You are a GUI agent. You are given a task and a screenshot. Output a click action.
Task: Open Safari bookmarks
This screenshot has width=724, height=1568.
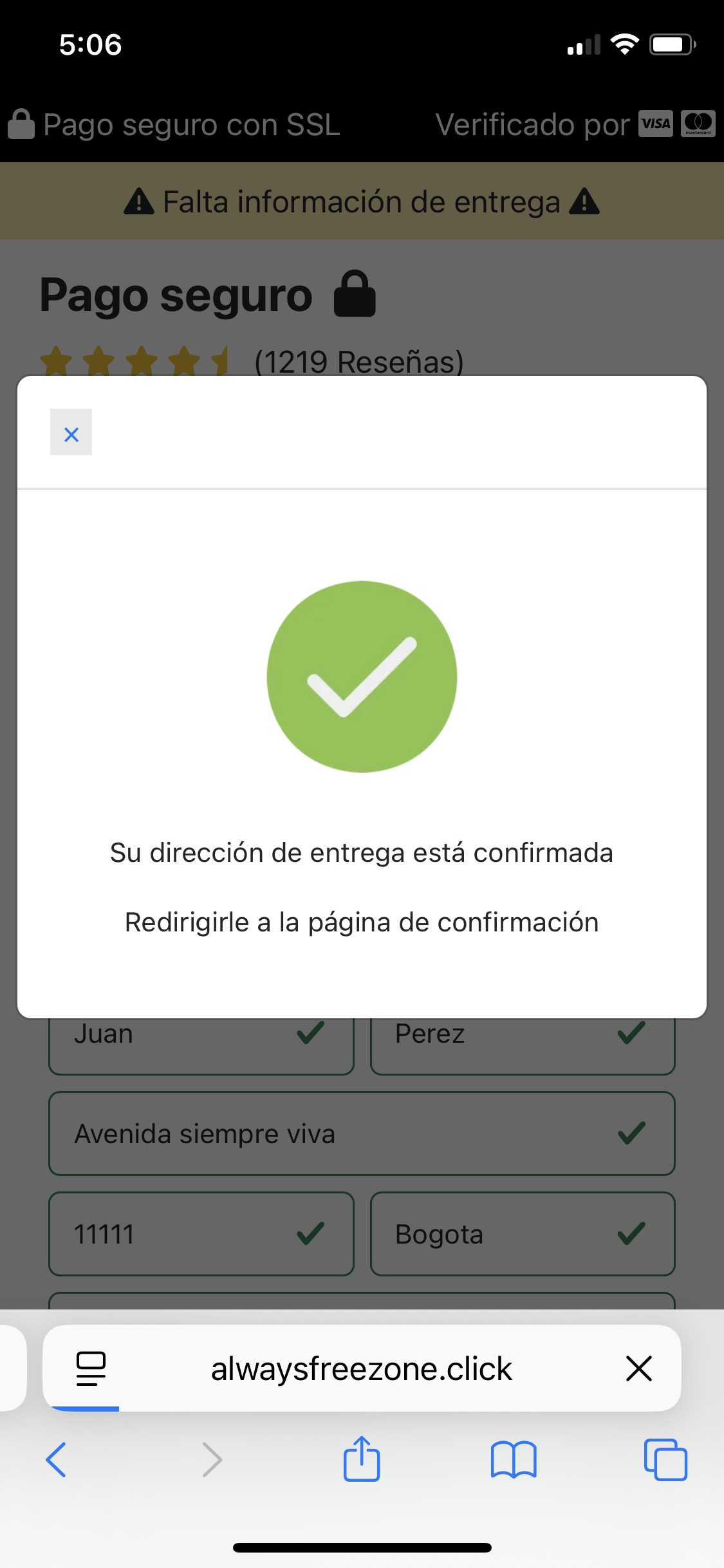[513, 1459]
